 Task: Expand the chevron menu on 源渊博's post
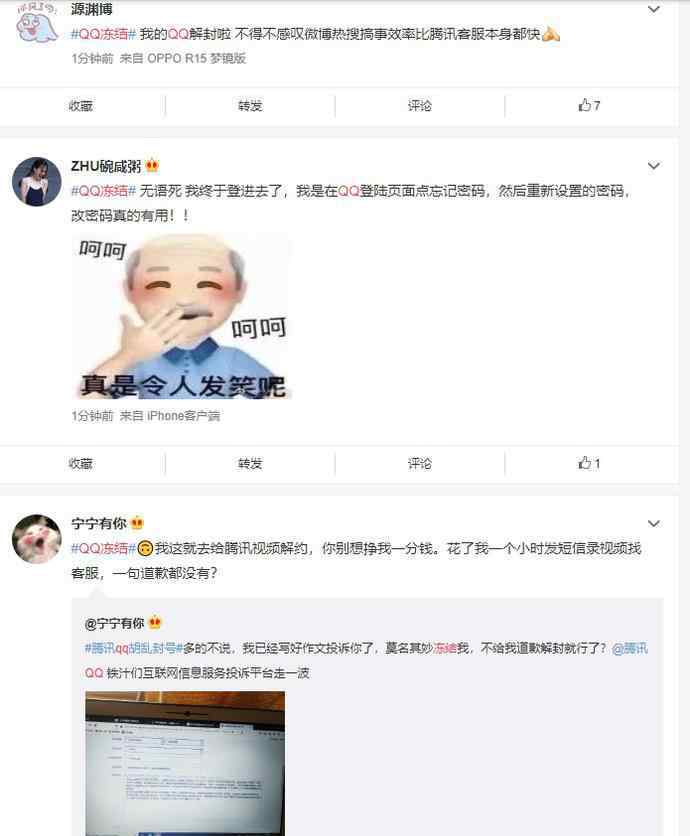654,10
